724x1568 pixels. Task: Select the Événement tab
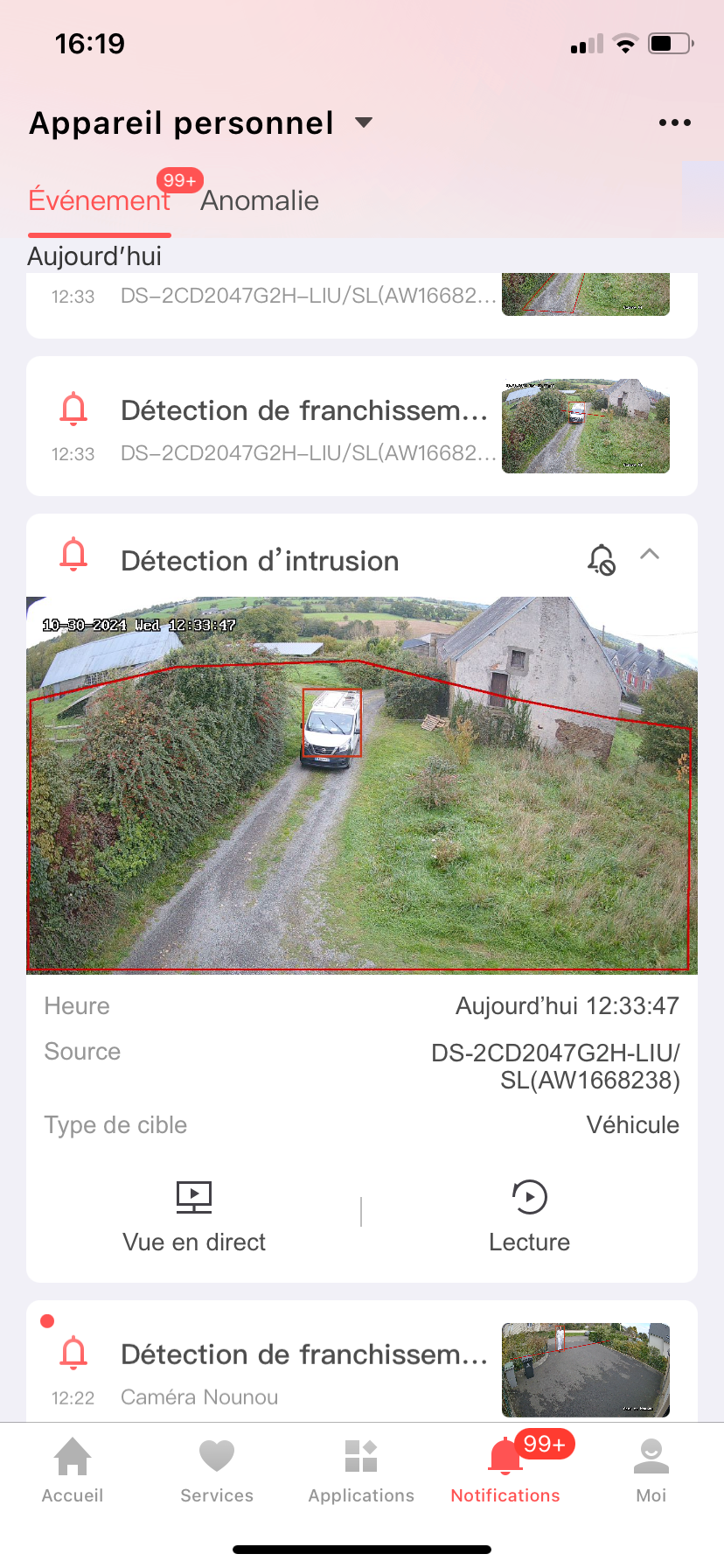(x=99, y=201)
